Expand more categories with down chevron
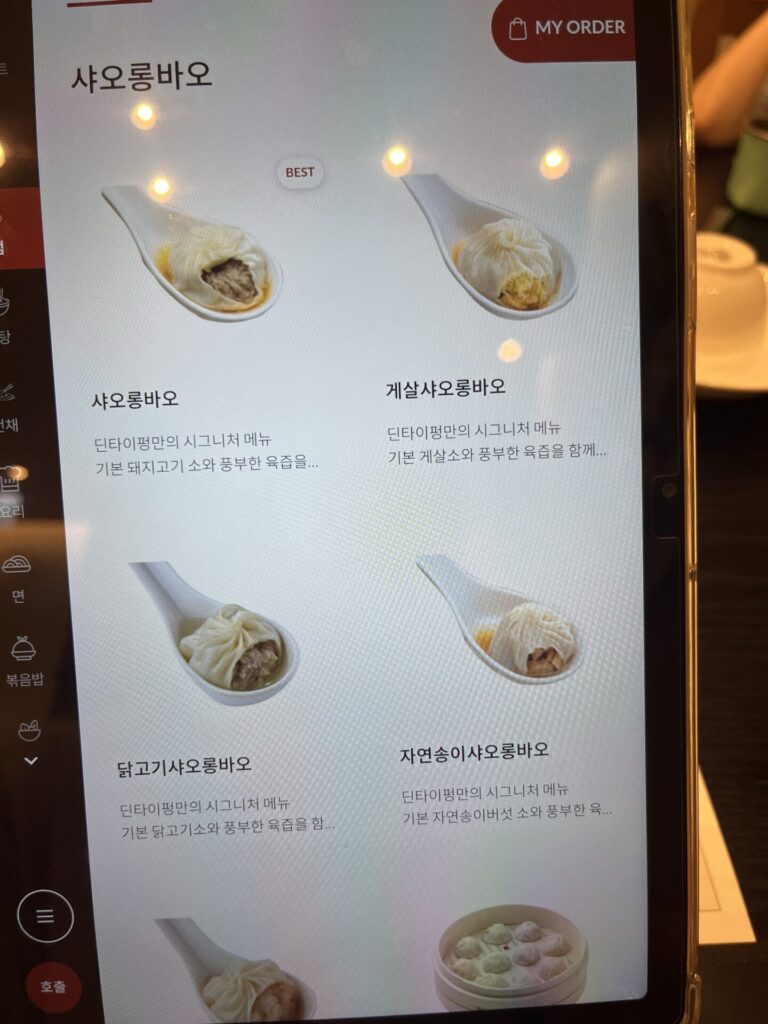The image size is (768, 1024). pos(31,760)
